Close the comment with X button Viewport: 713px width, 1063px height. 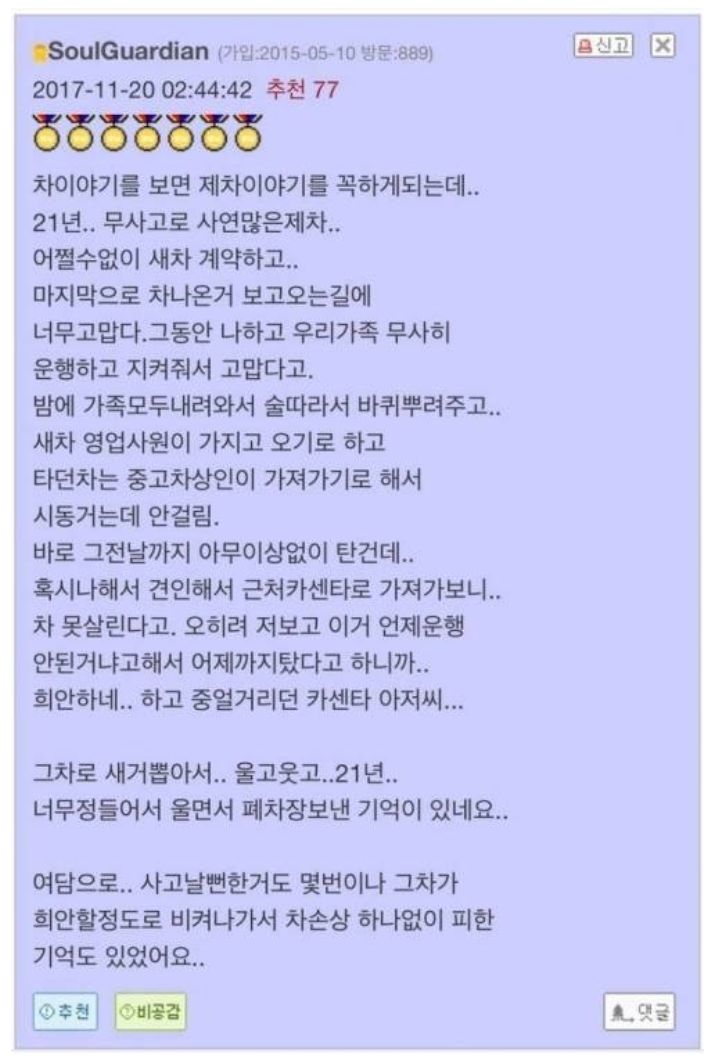662,46
